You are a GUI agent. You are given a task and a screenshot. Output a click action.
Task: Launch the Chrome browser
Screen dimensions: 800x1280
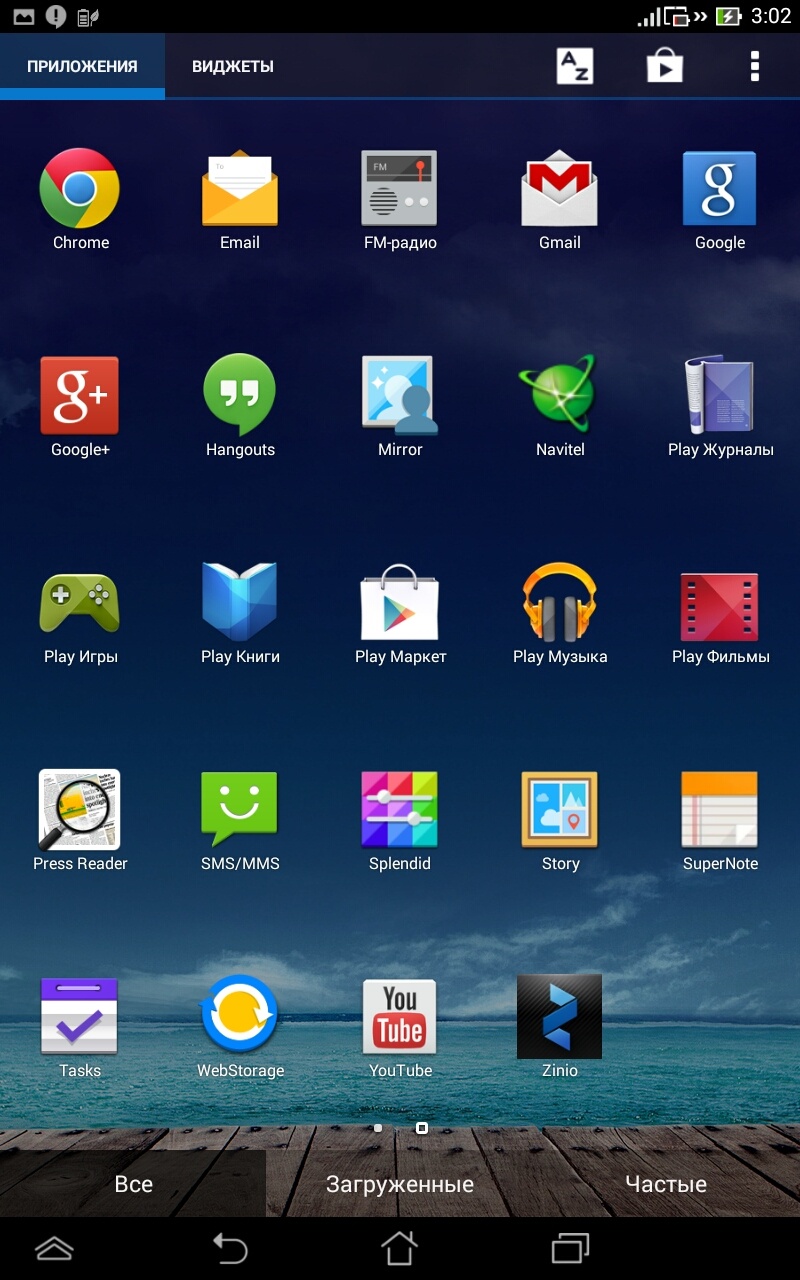point(80,190)
